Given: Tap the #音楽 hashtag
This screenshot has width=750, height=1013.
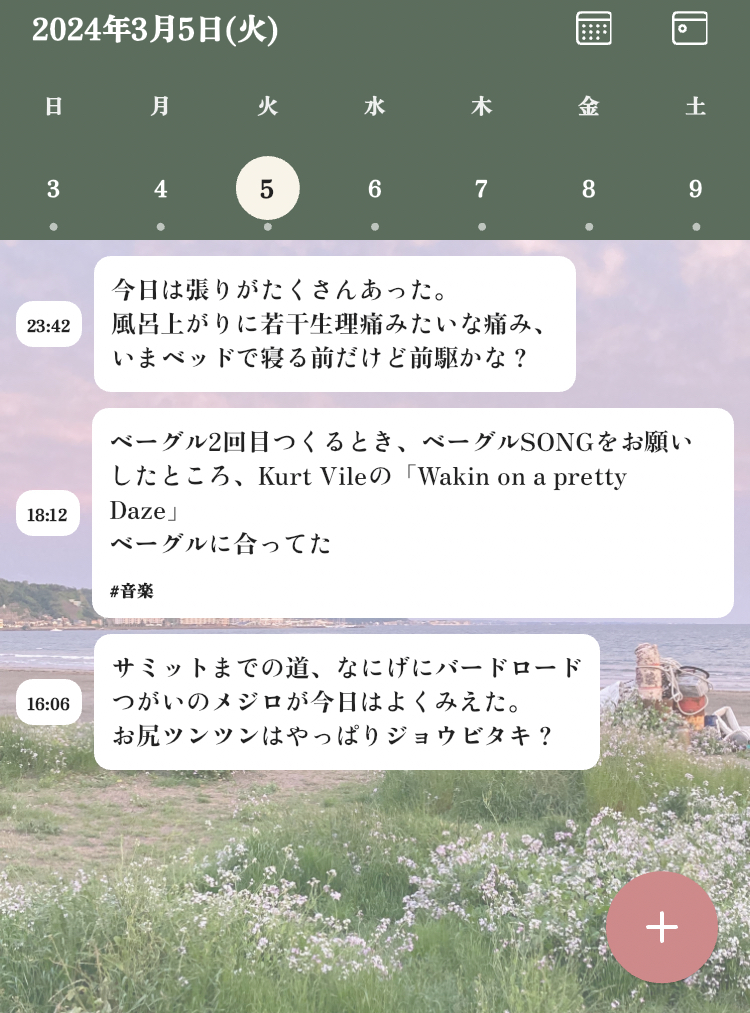Looking at the screenshot, I should click(132, 591).
